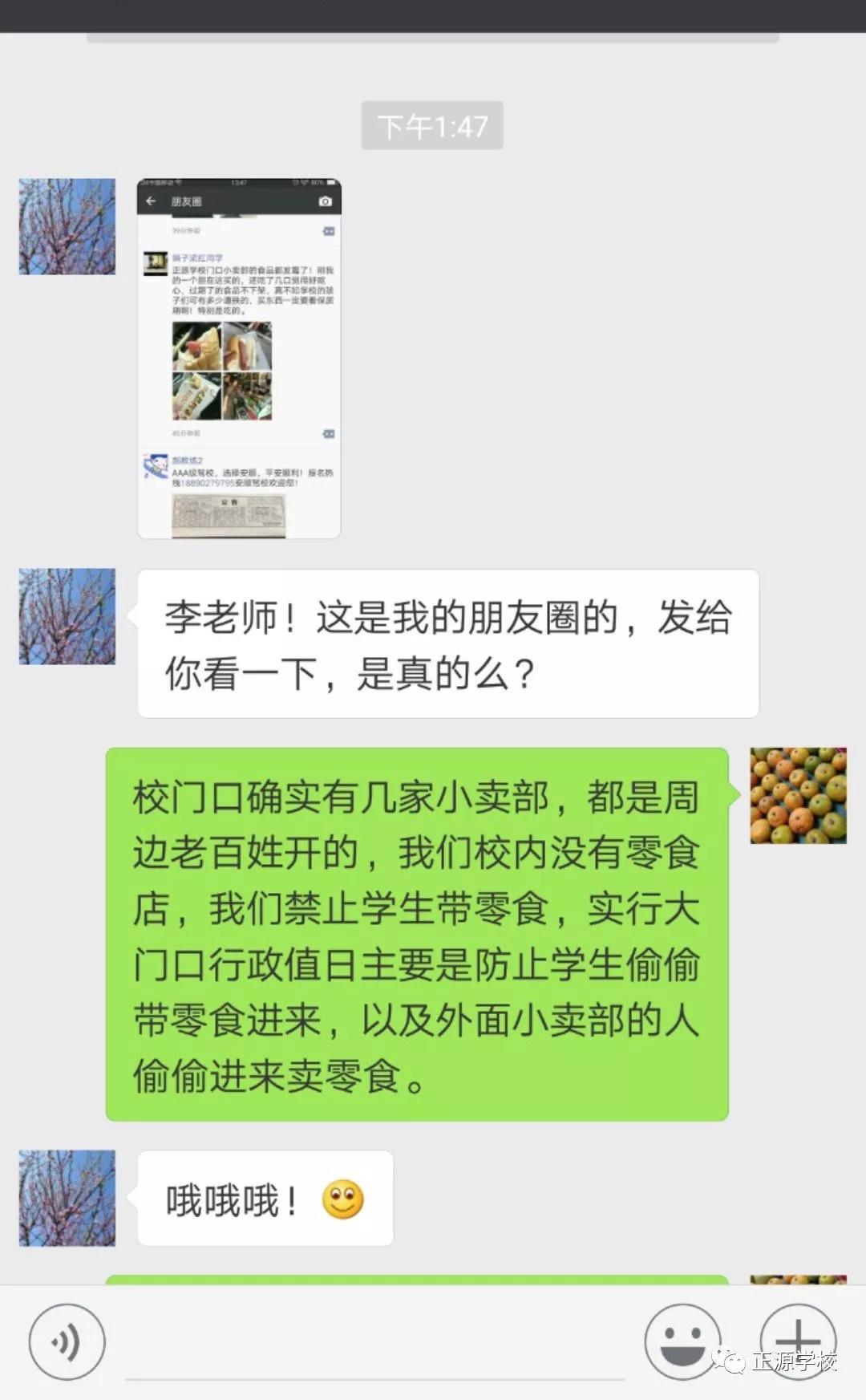Open the orange fruit avatar profile
The image size is (866, 1400).
798,795
